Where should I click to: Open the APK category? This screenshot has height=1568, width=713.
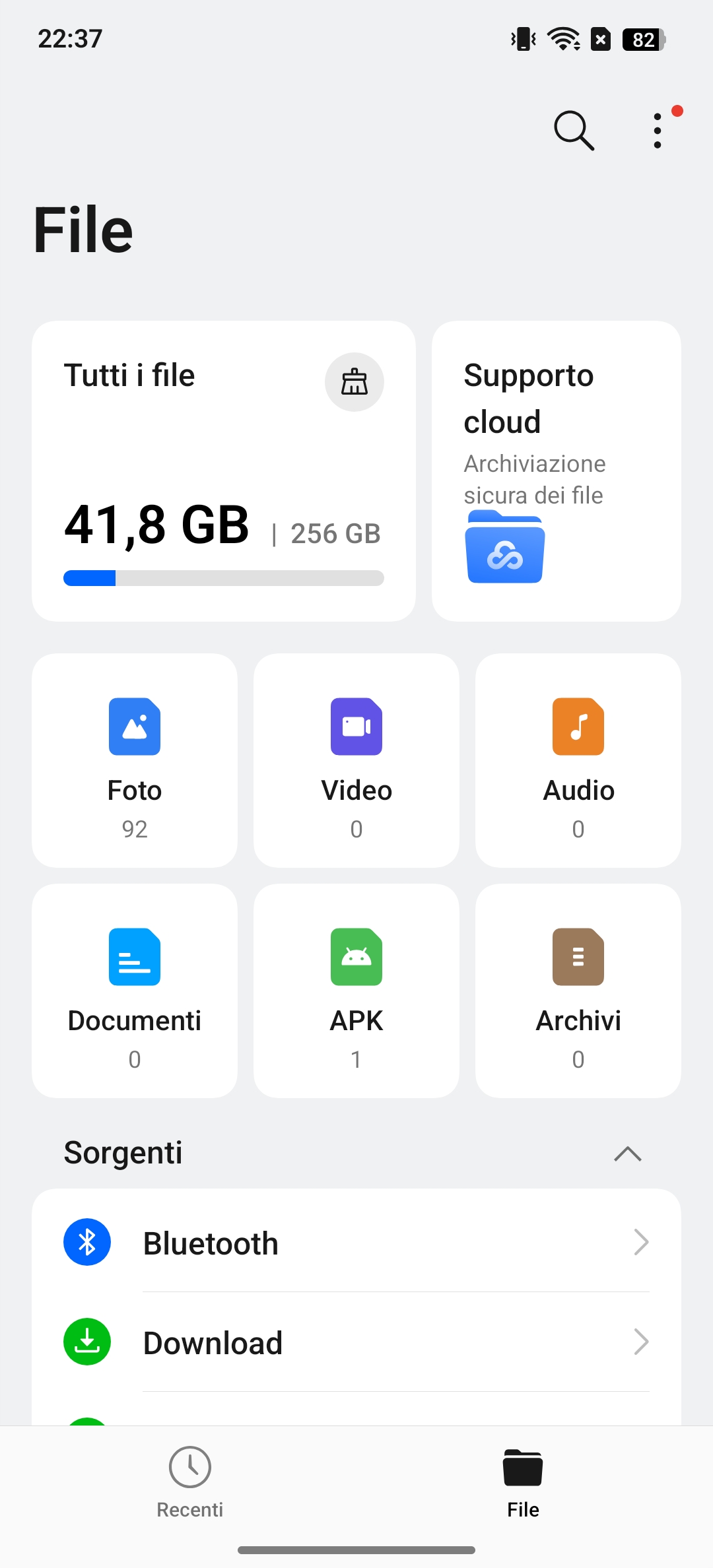point(356,991)
